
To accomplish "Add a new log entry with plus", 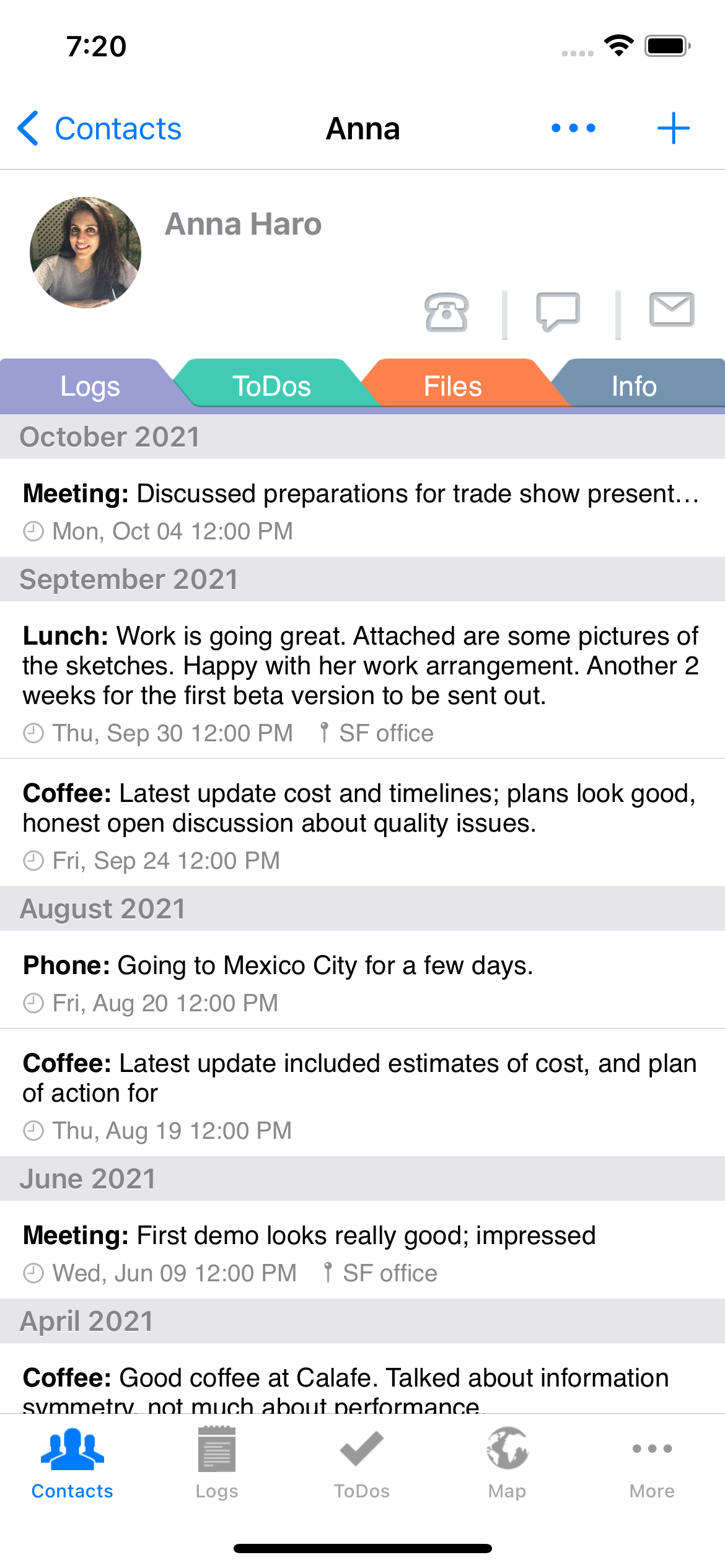I will coord(673,128).
